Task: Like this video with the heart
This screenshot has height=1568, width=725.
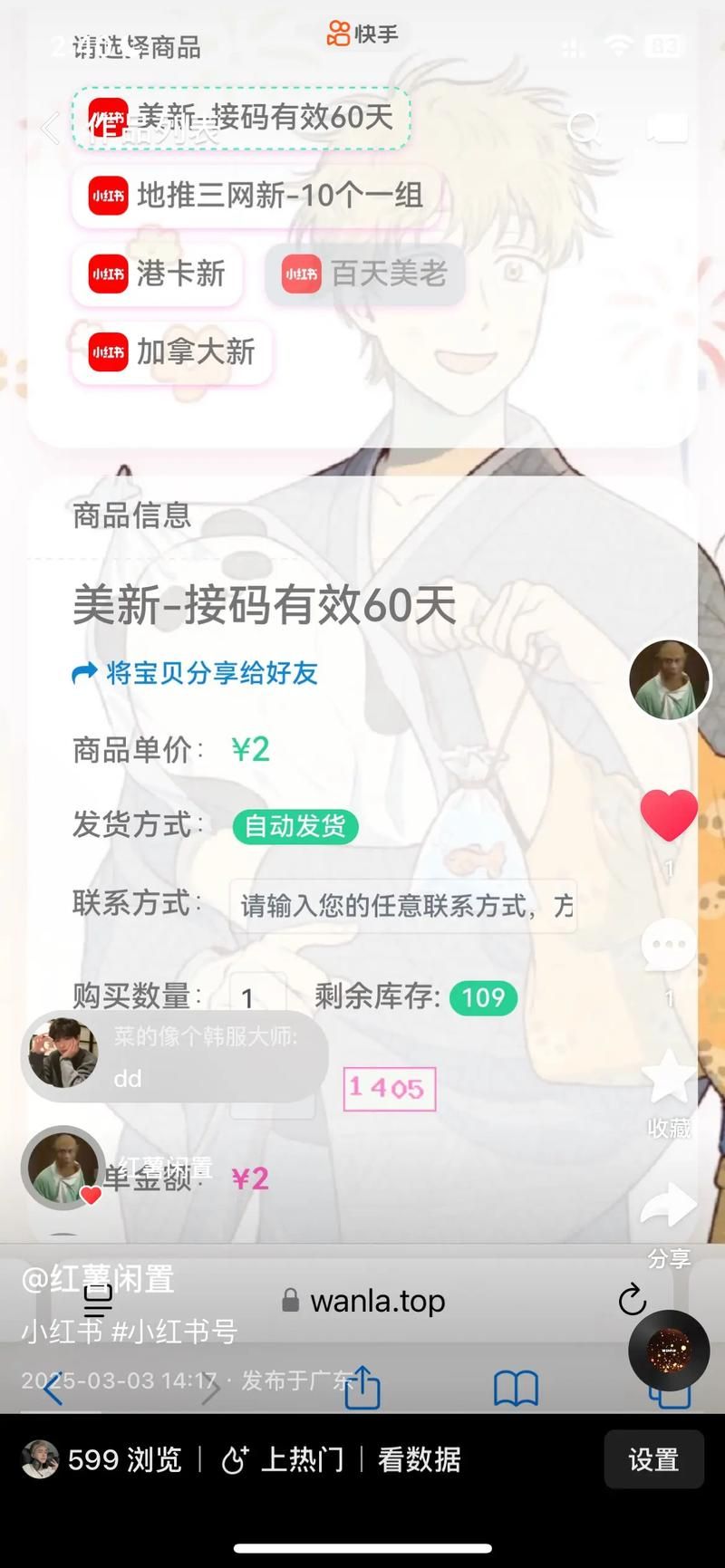Action: point(669,814)
